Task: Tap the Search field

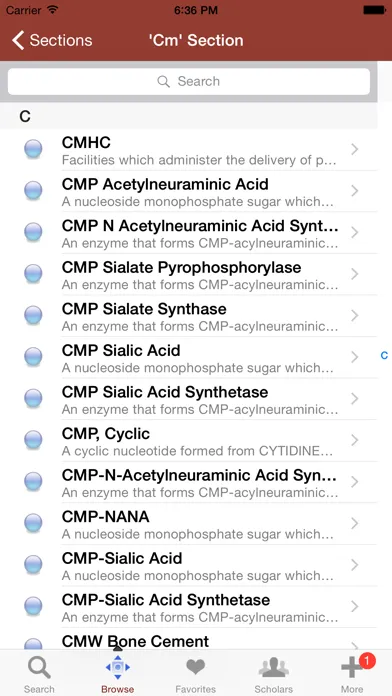Action: click(x=189, y=81)
